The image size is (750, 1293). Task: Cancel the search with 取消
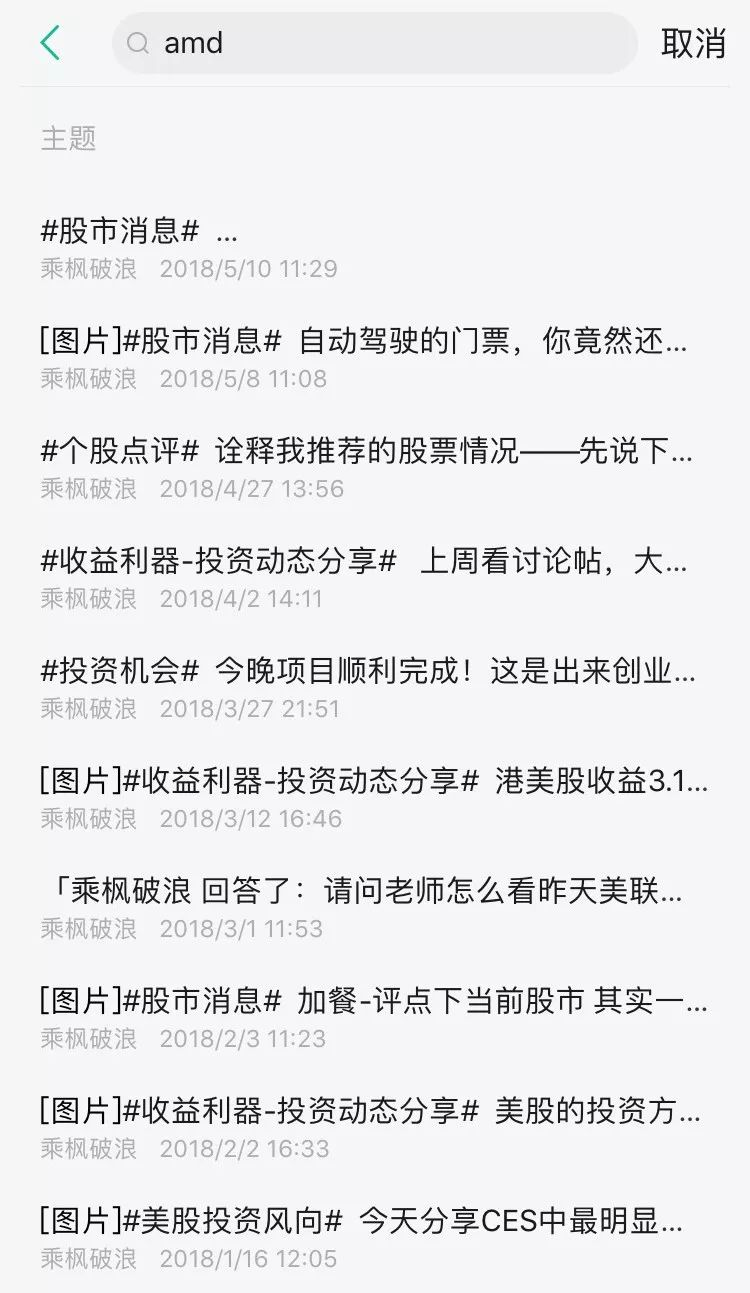pos(692,43)
